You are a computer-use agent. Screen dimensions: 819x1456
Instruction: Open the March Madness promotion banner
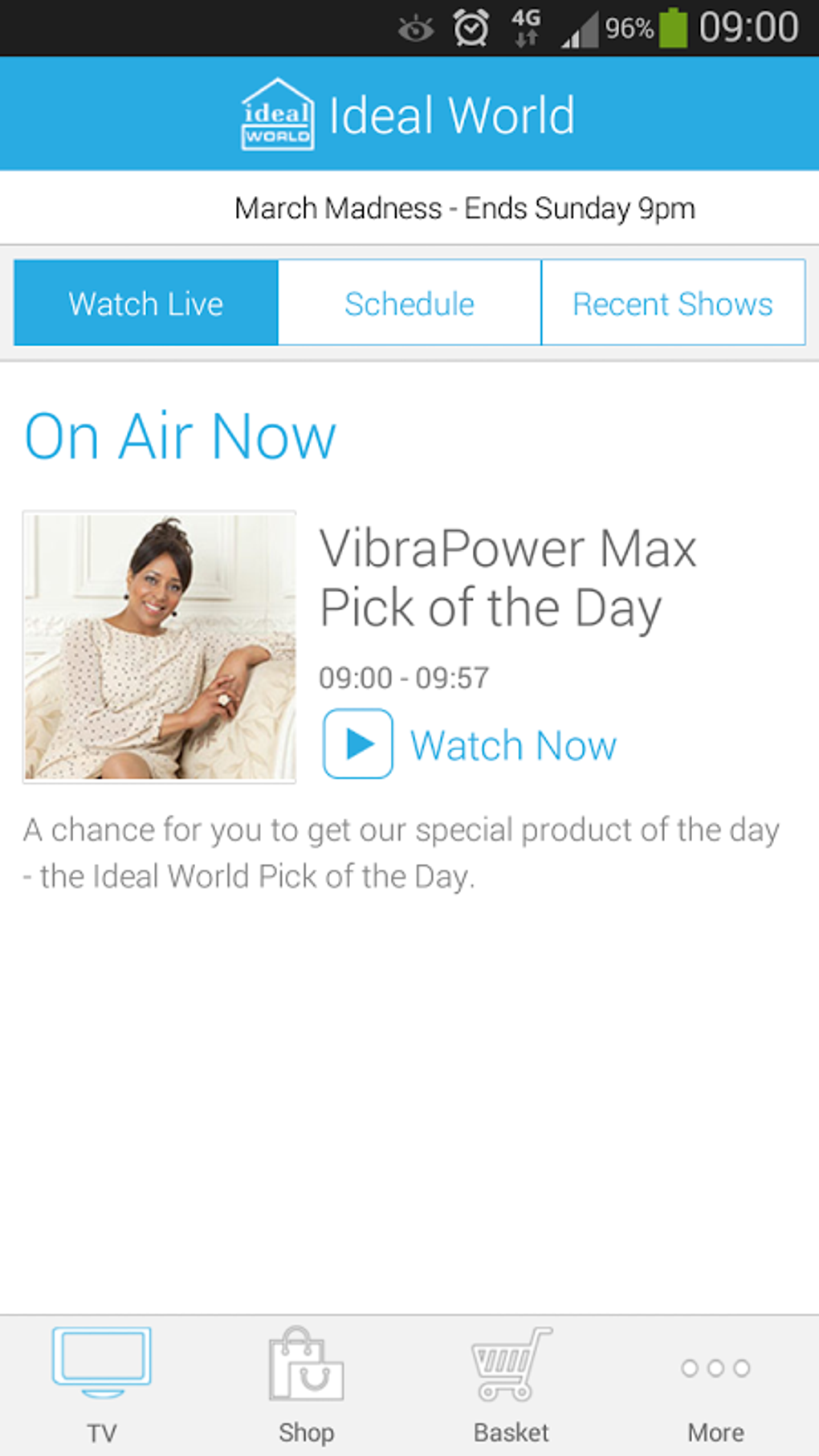[464, 208]
